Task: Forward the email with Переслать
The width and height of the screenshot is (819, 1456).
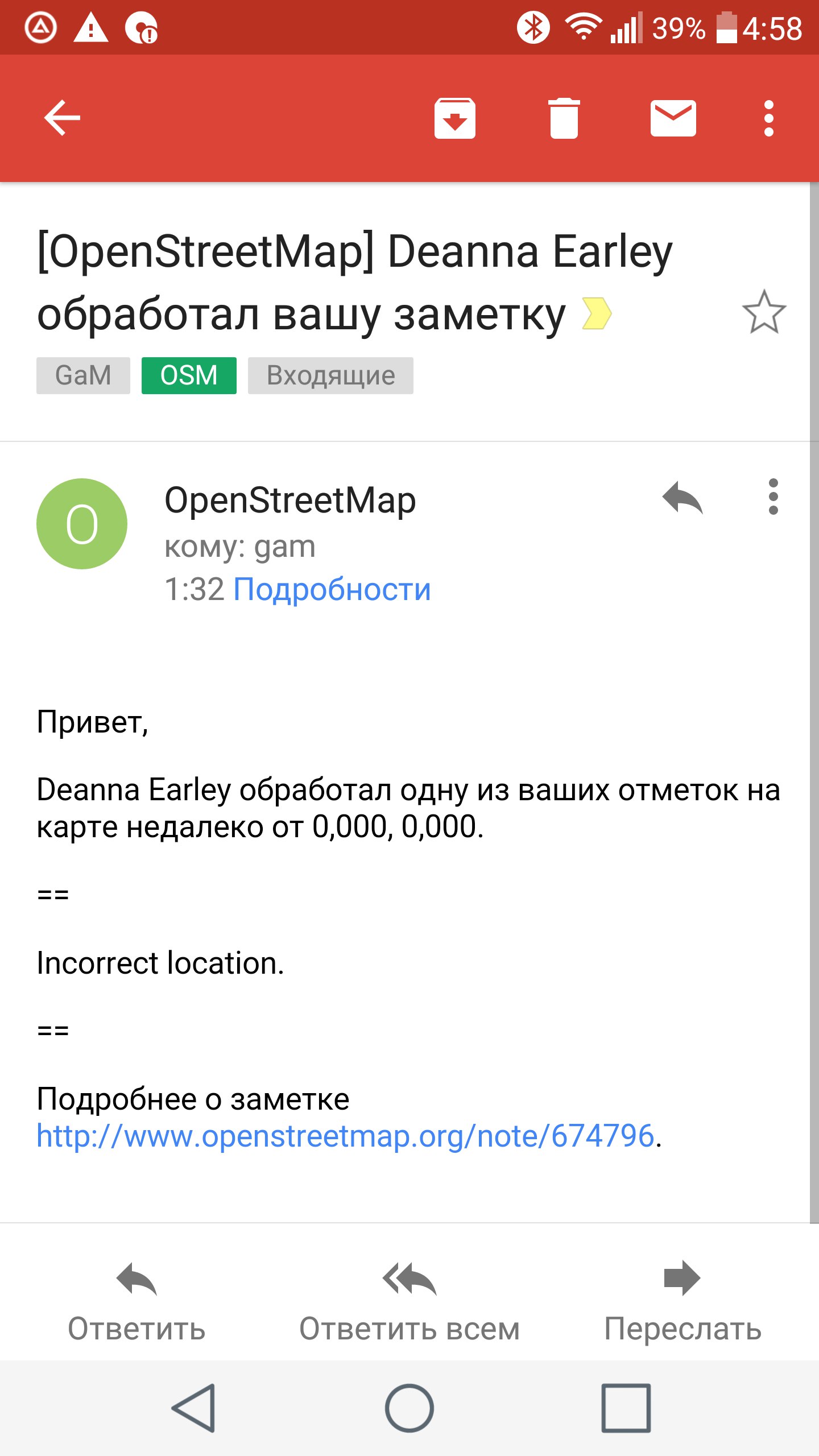Action: click(x=682, y=1302)
